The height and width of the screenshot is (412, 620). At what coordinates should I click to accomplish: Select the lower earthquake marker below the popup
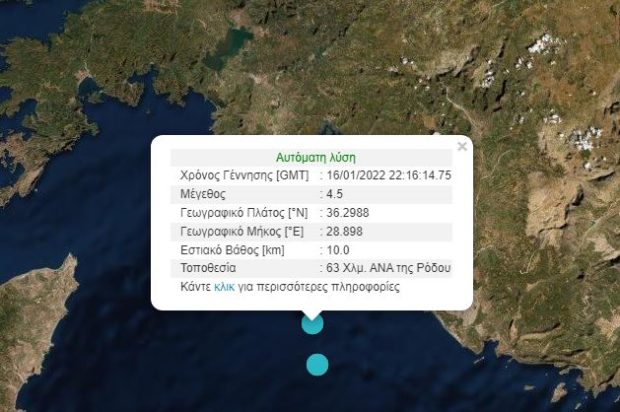[x=317, y=365]
